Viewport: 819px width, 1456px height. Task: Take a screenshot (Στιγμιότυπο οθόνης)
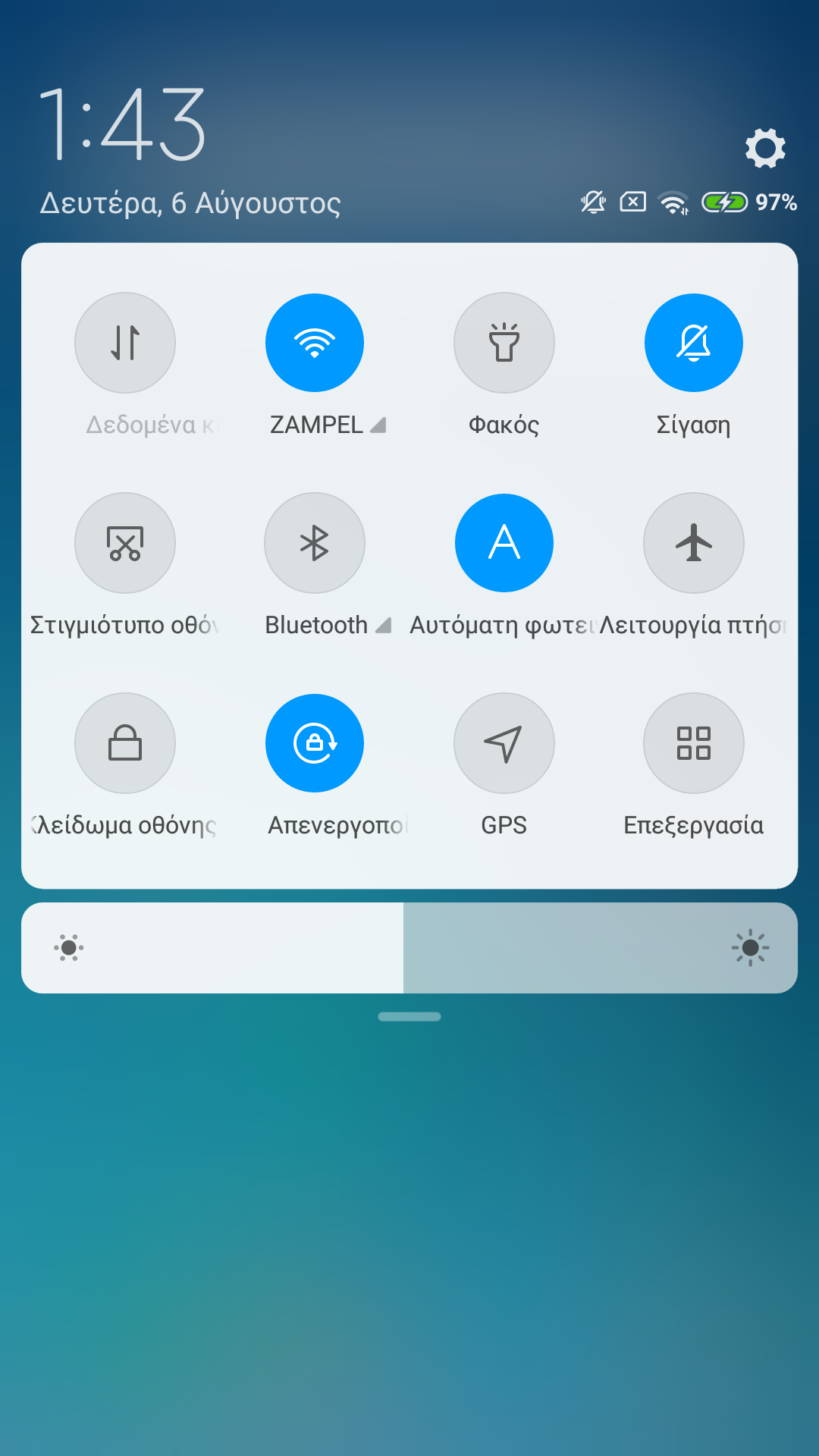tap(125, 543)
